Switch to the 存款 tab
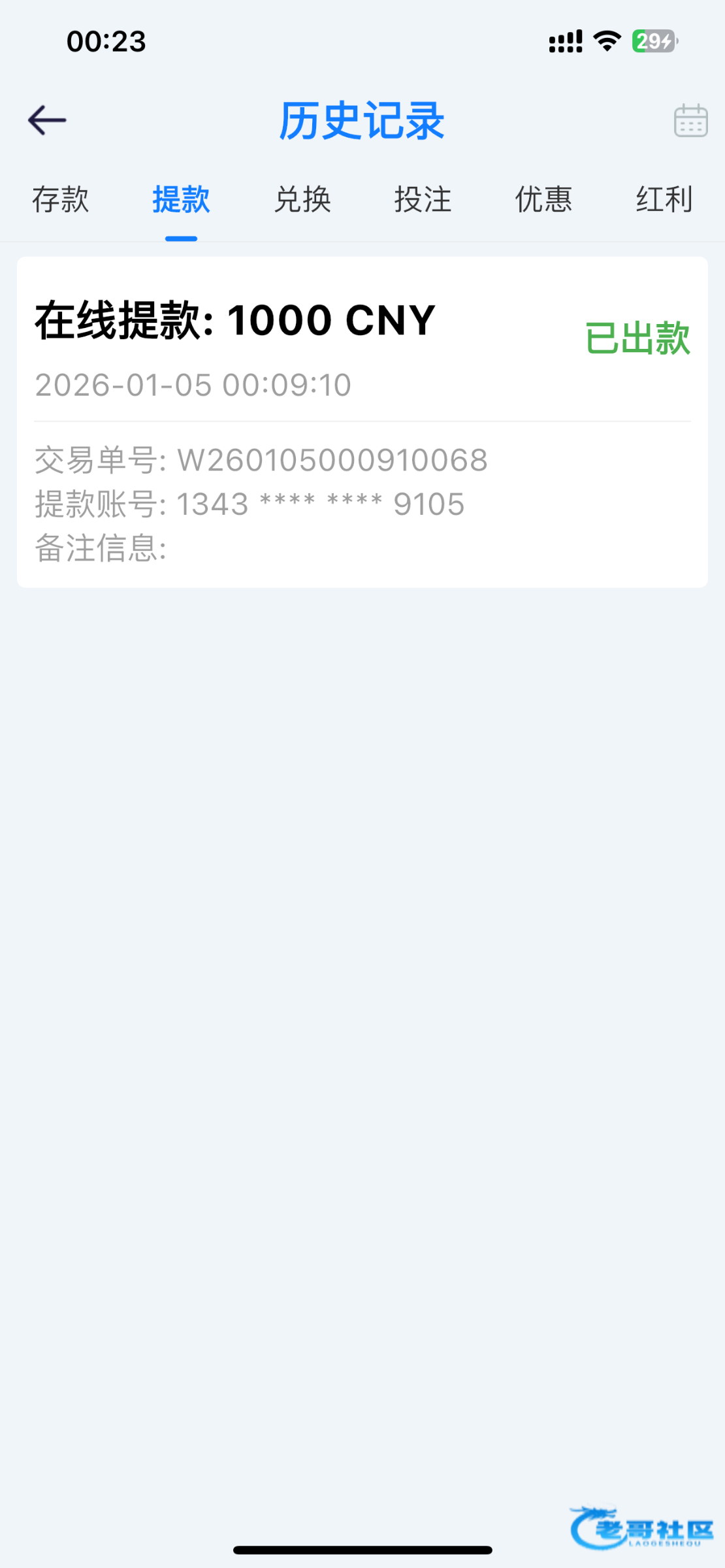This screenshot has height=1568, width=725. (x=61, y=199)
